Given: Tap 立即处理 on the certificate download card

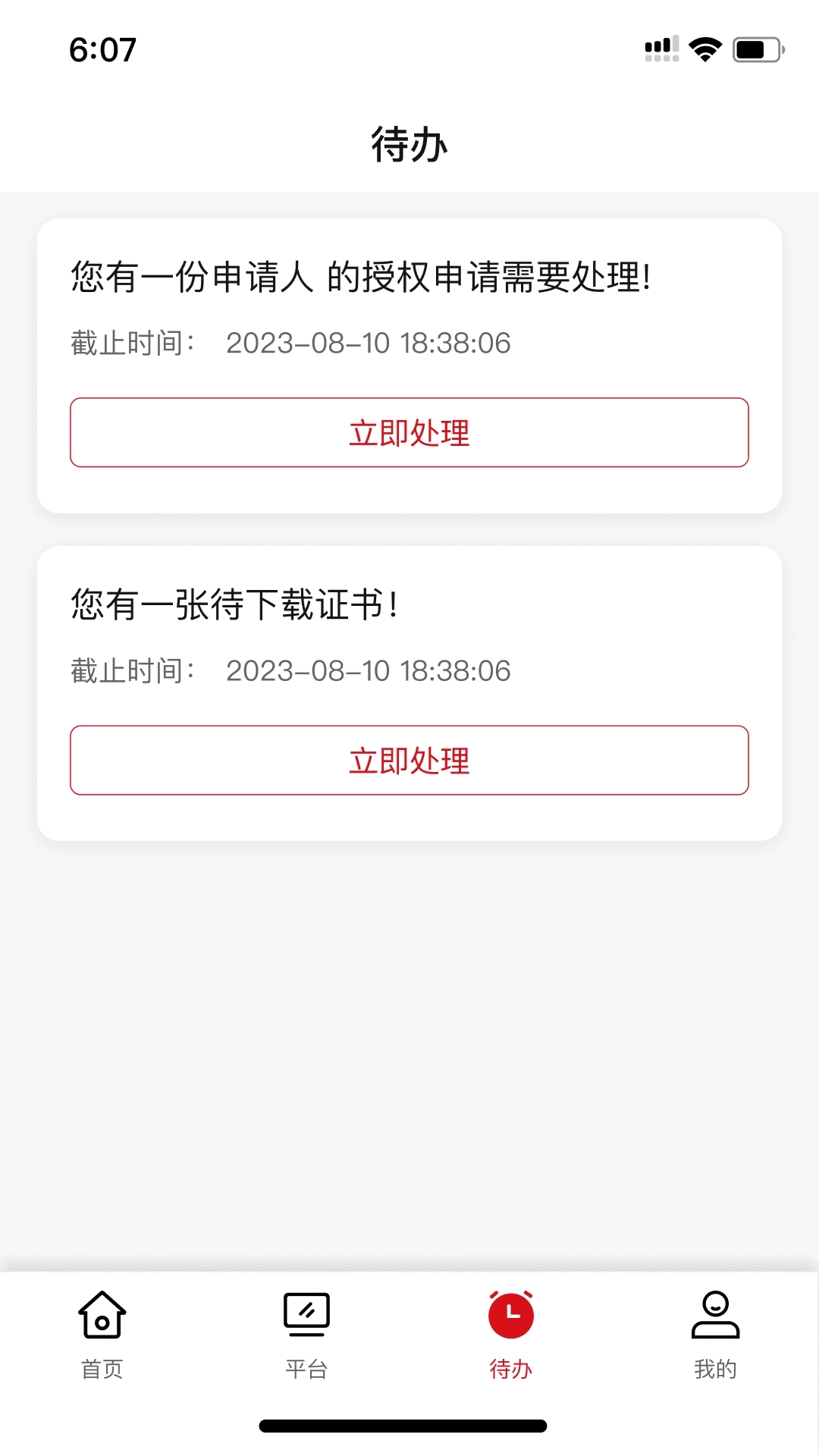Looking at the screenshot, I should click(409, 761).
